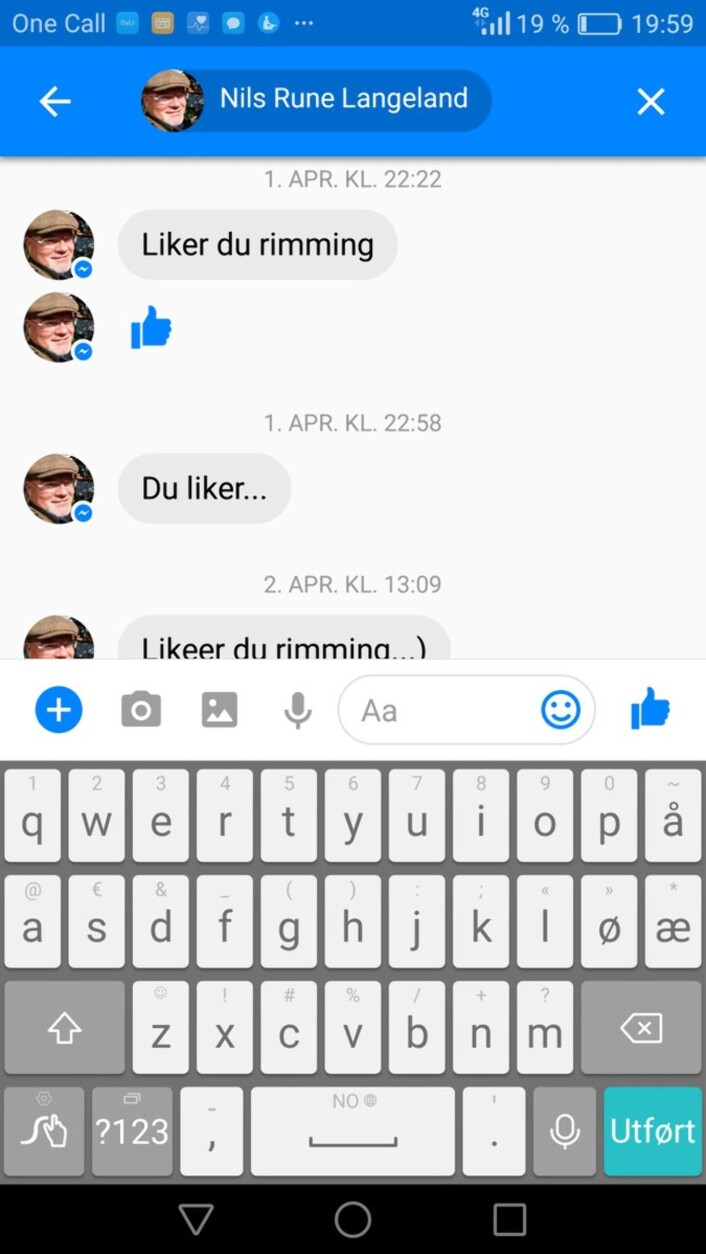Screen dimensions: 706x1254
Task: Tap the Utført key on keyboard
Action: 652,1131
